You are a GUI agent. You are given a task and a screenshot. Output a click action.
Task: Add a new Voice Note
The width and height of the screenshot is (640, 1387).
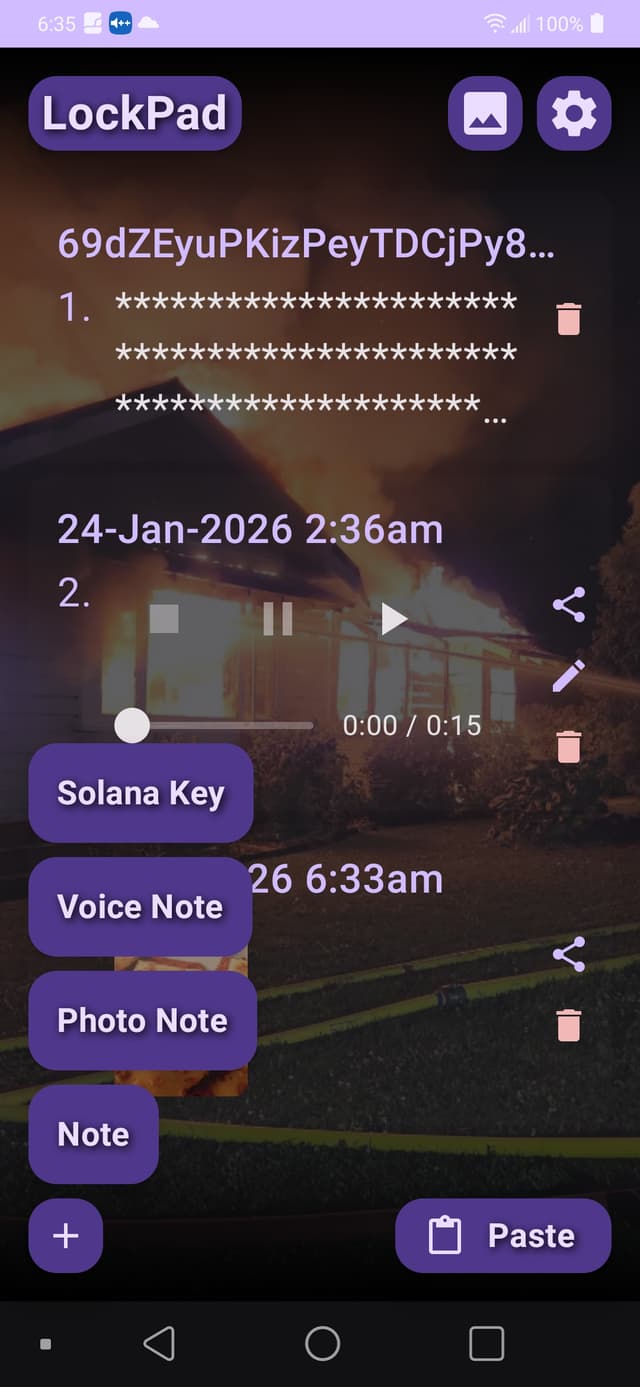click(x=140, y=907)
